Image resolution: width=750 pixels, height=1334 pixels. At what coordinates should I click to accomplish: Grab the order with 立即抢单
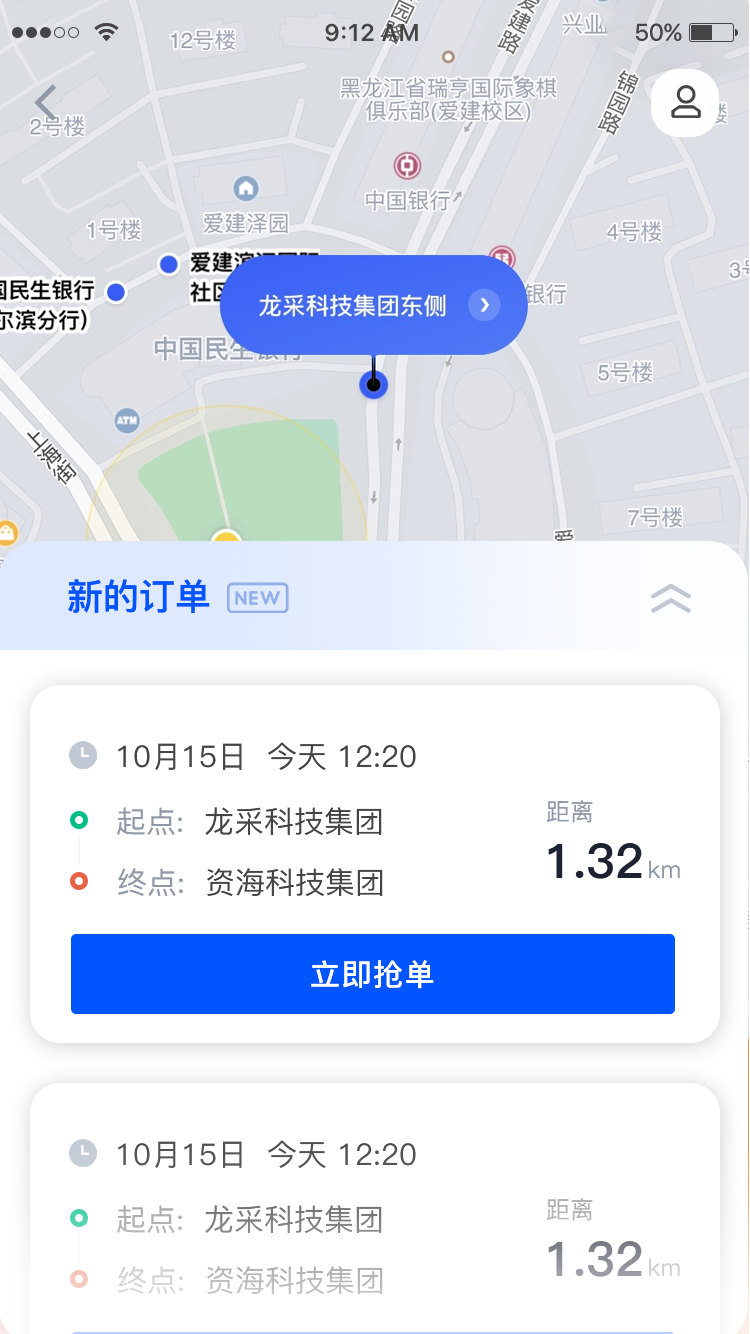coord(372,974)
